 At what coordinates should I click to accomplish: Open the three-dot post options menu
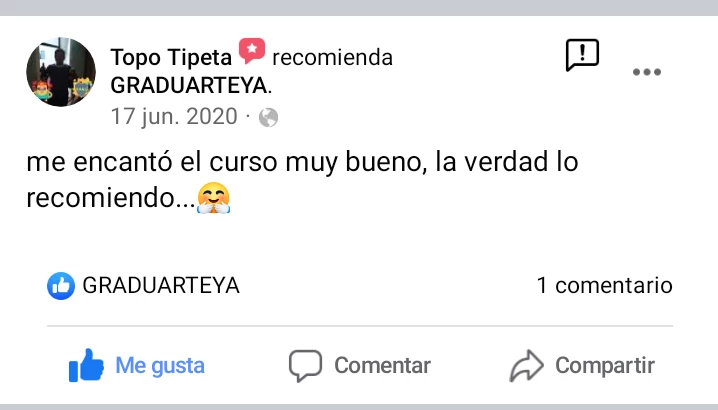click(x=647, y=72)
